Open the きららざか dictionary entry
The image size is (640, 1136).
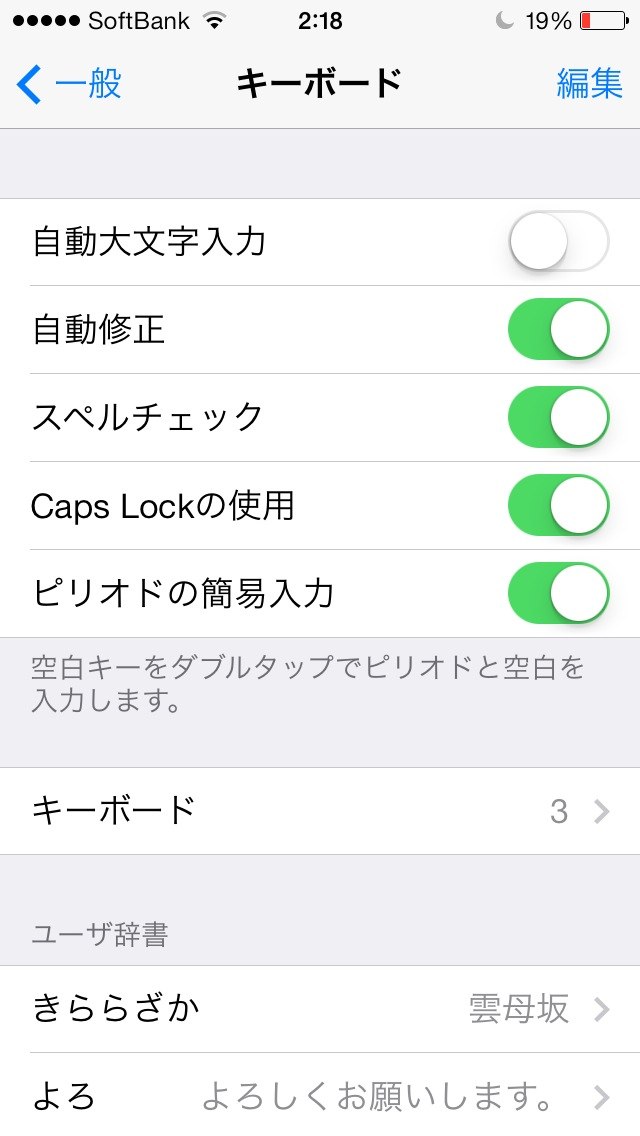320,1009
